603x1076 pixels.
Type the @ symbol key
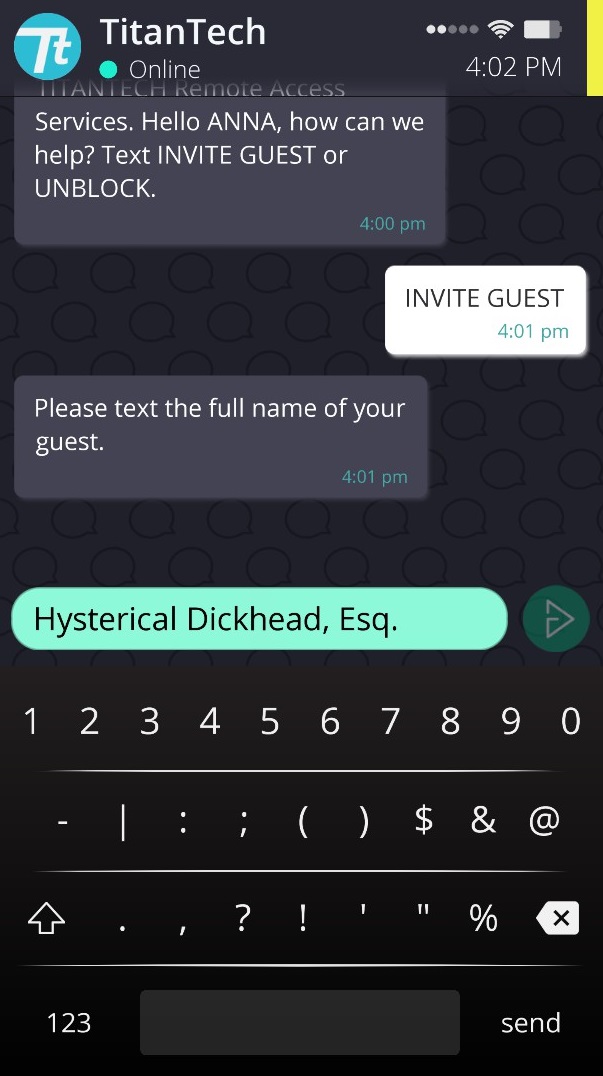(543, 821)
